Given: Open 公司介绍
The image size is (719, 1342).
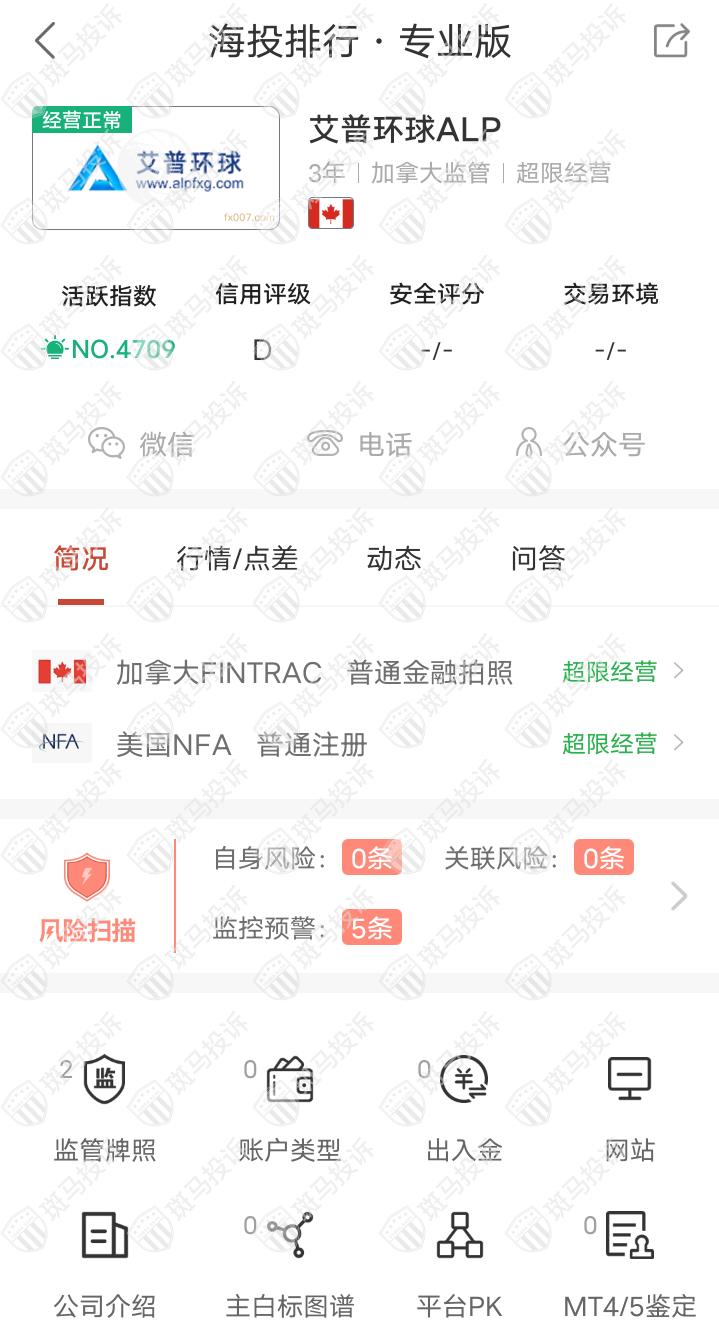Looking at the screenshot, I should tap(105, 1262).
